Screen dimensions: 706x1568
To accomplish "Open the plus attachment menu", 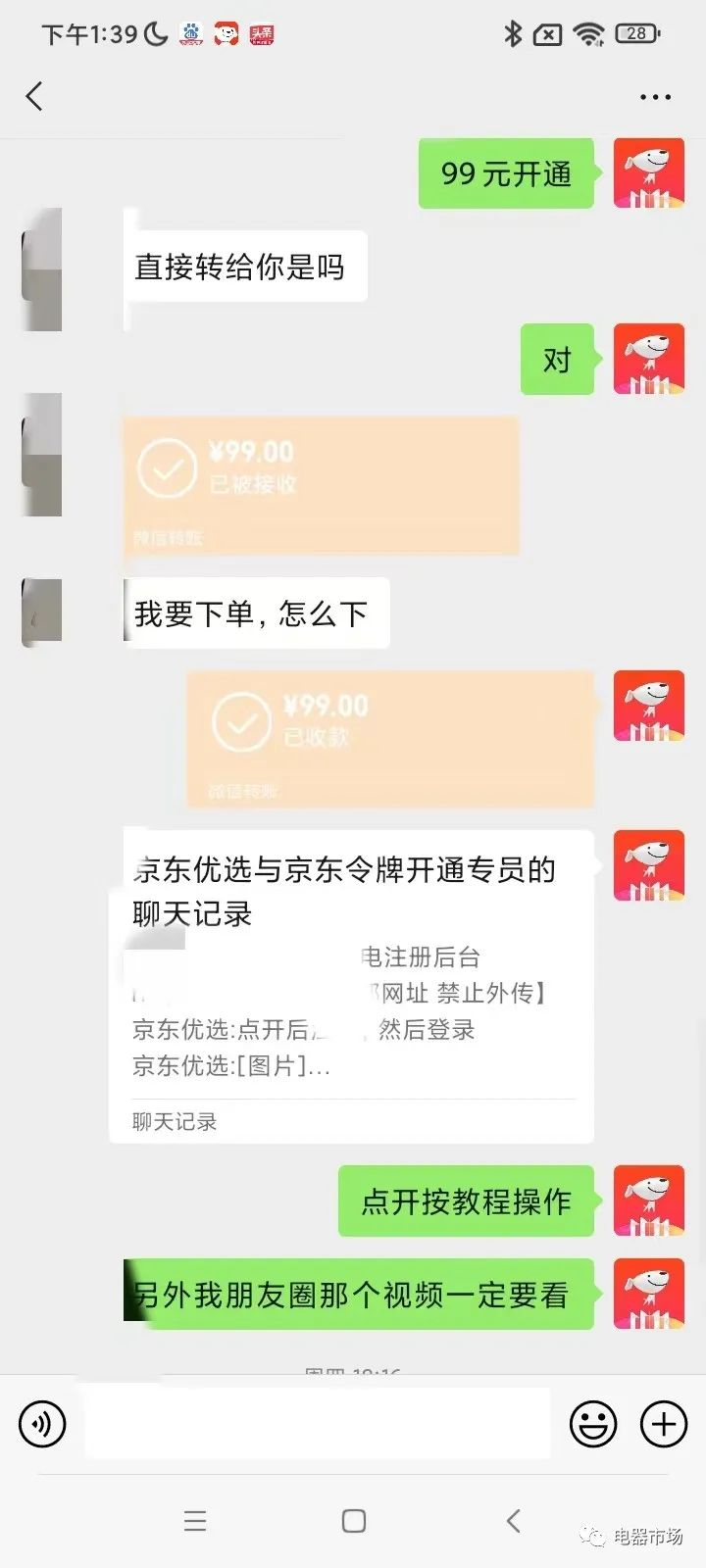I will [x=664, y=1423].
